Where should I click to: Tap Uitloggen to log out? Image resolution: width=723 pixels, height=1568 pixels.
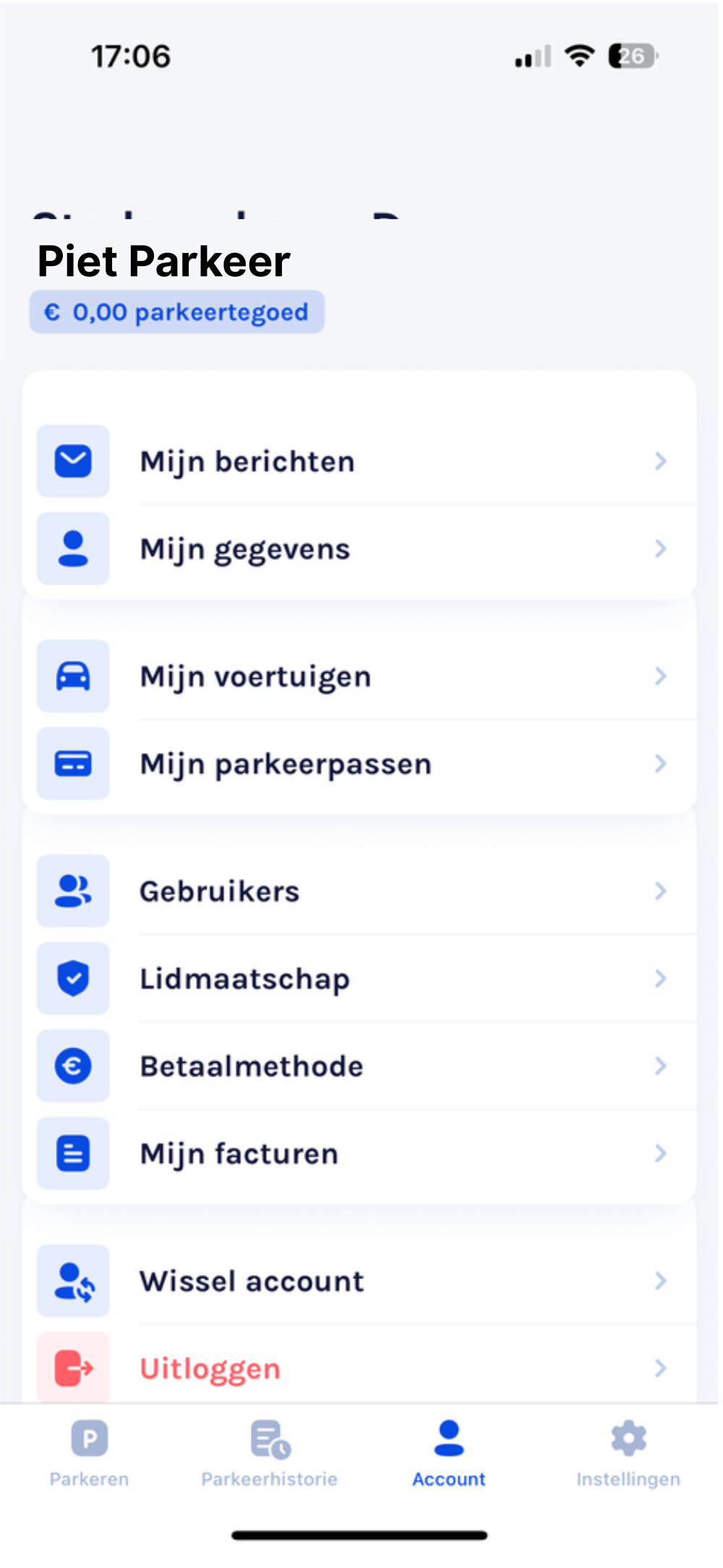click(x=359, y=1368)
